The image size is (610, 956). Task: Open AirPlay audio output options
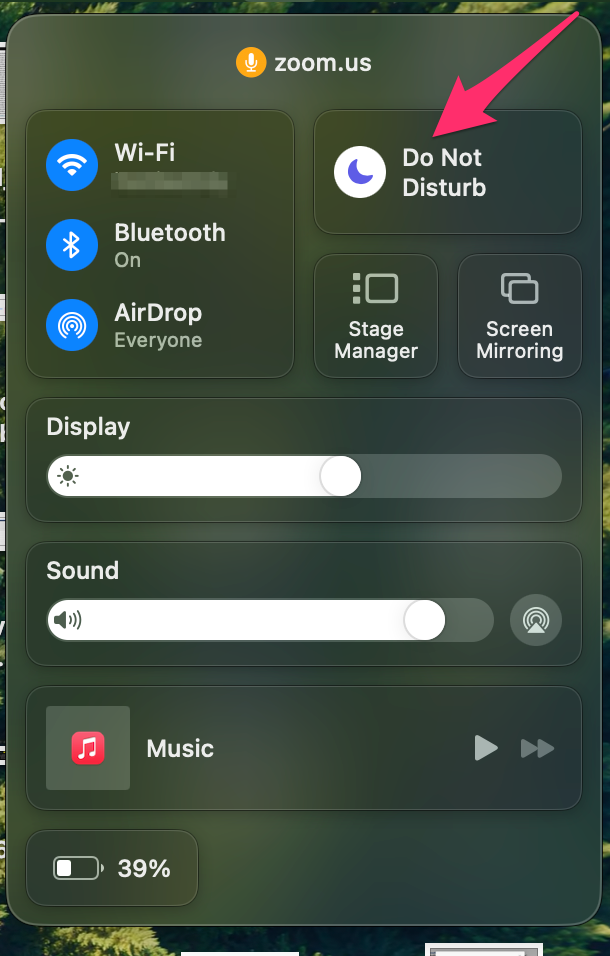(x=536, y=620)
